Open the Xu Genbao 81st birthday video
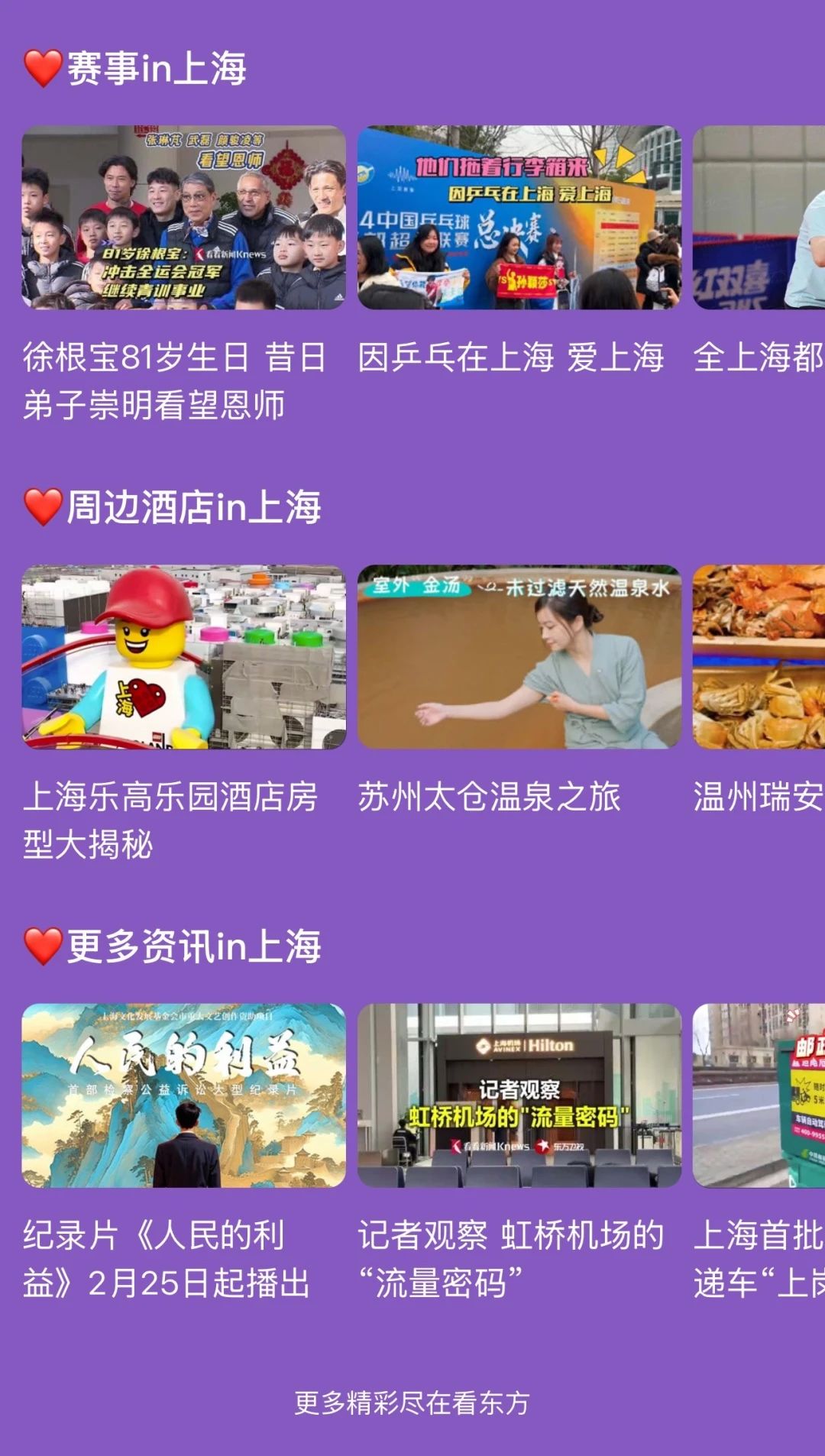Image resolution: width=825 pixels, height=1456 pixels. coord(183,218)
